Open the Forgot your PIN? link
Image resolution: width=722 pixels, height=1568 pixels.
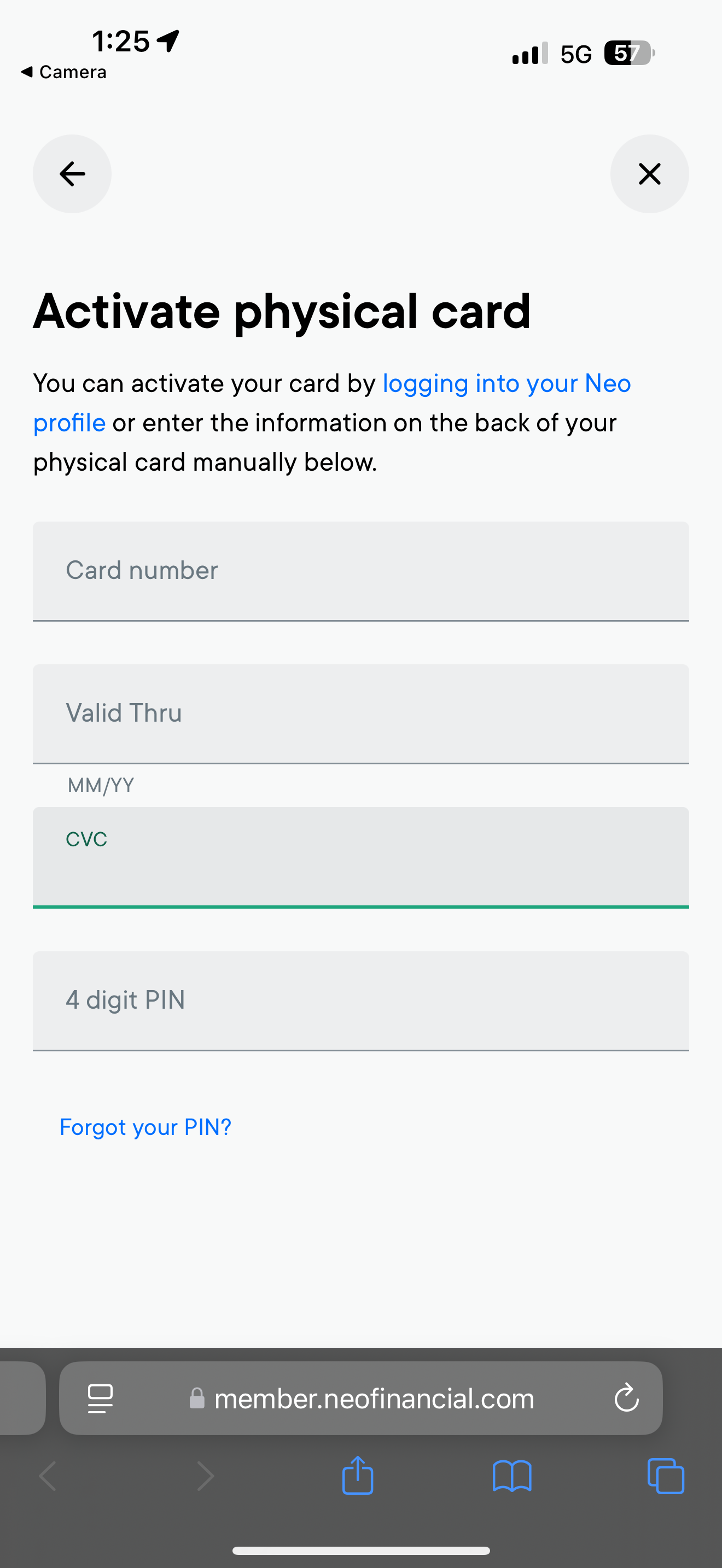click(145, 1127)
